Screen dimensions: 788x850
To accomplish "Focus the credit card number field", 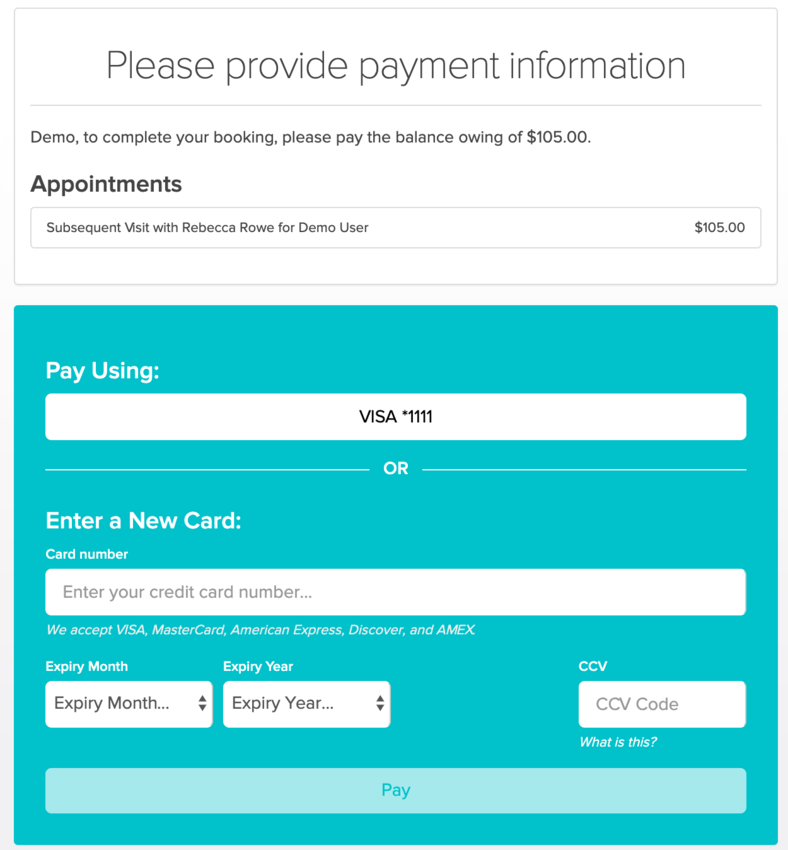I will [x=395, y=592].
